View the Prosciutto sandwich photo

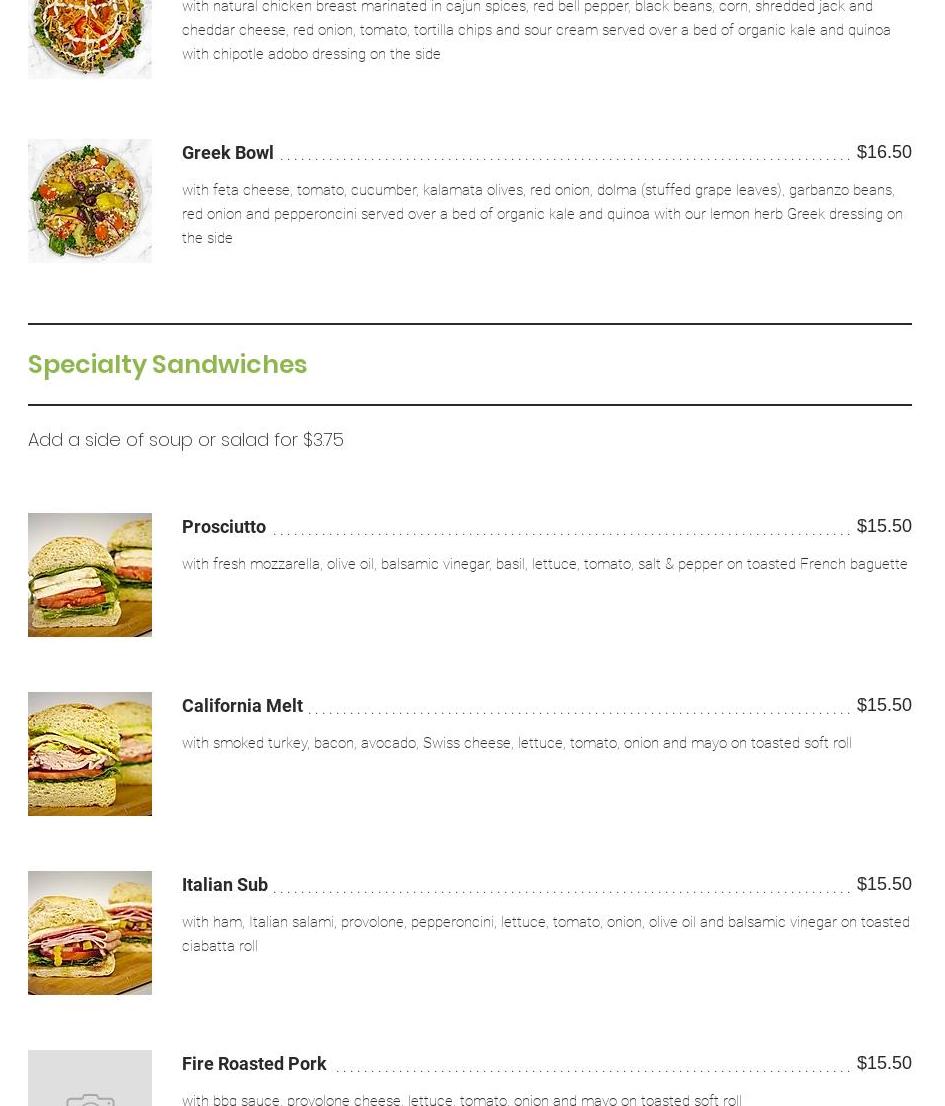(90, 575)
